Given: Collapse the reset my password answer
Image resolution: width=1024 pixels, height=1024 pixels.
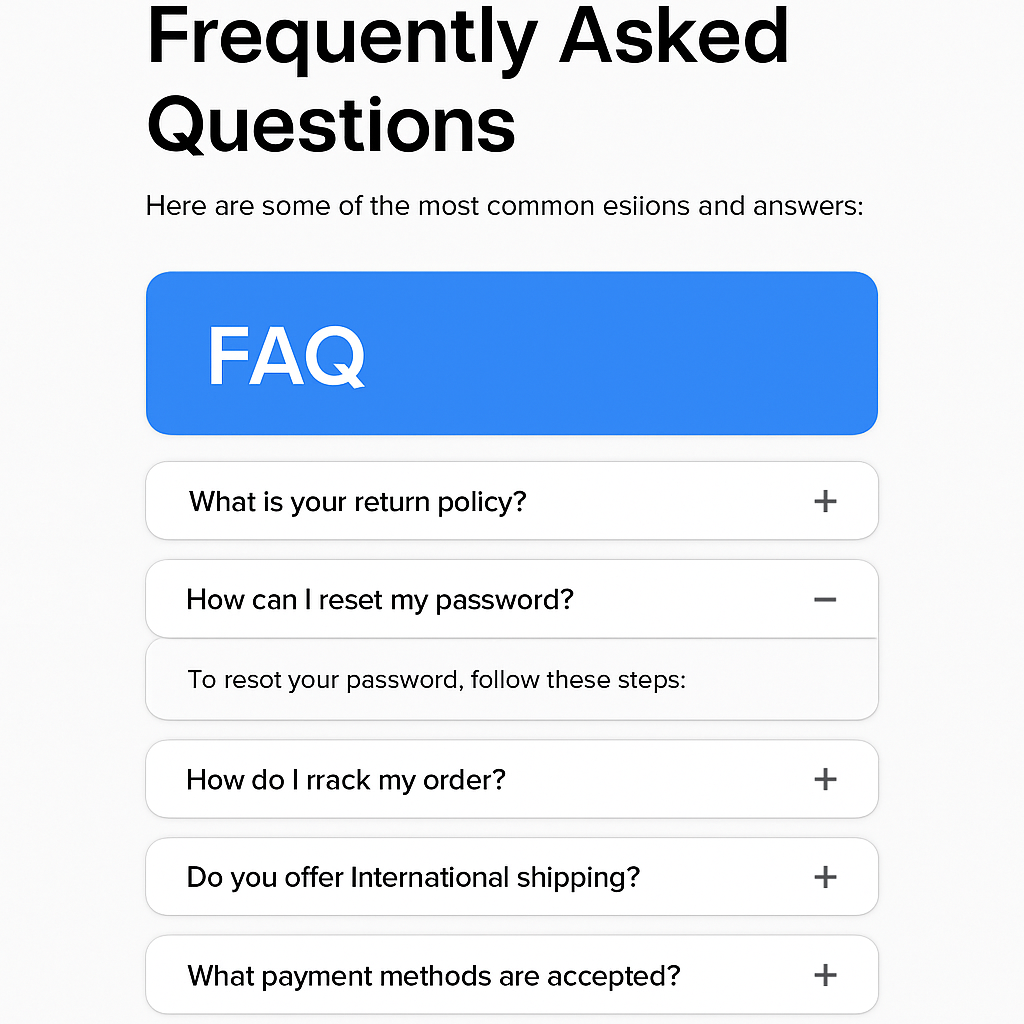Looking at the screenshot, I should [824, 599].
